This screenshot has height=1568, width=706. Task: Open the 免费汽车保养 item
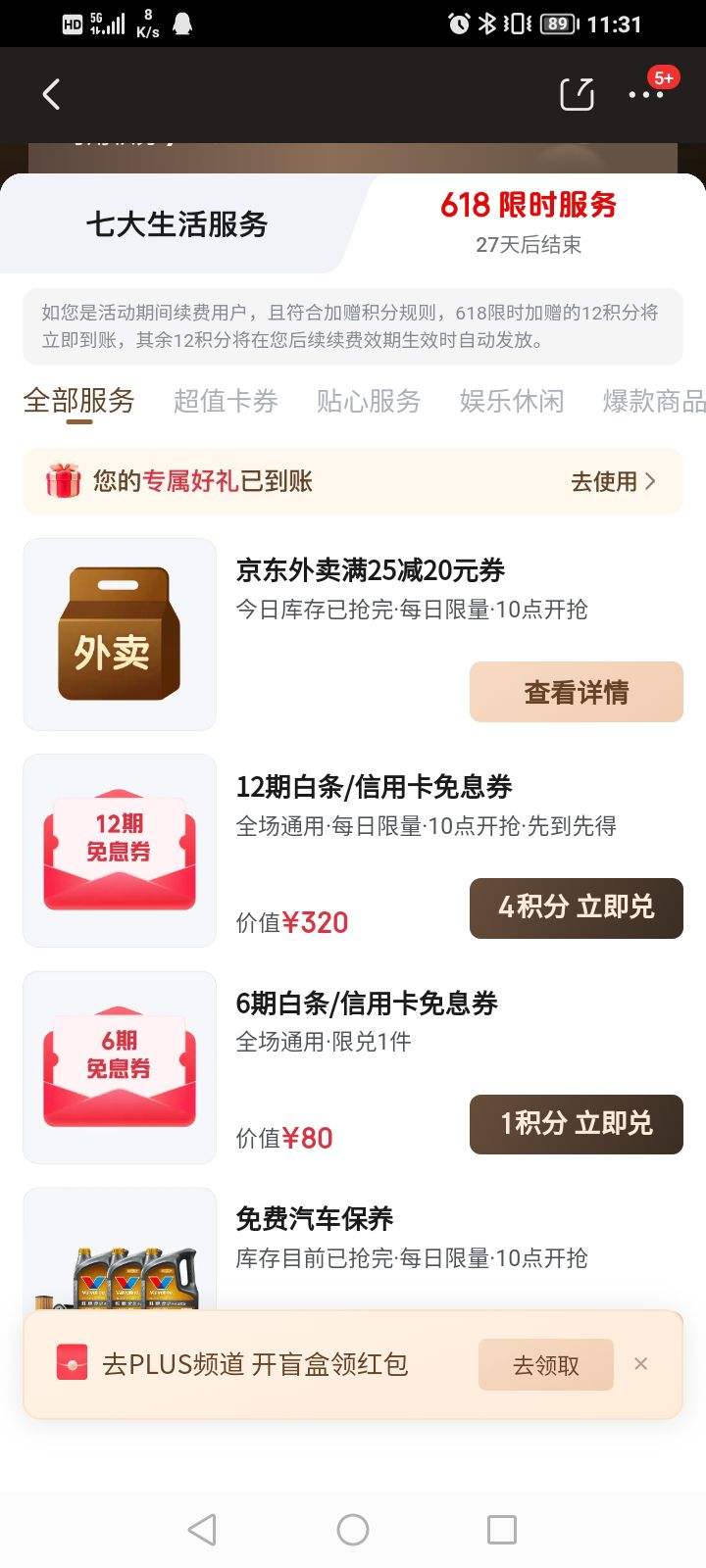click(315, 1218)
